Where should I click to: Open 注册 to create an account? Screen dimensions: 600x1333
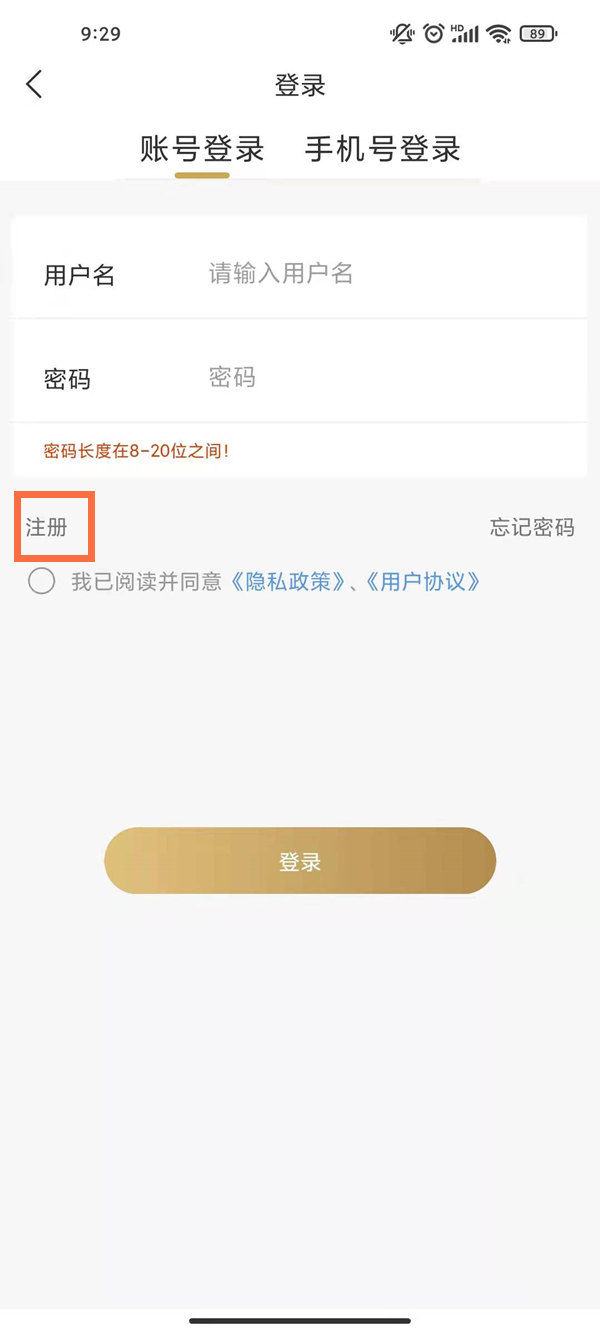[x=47, y=527]
